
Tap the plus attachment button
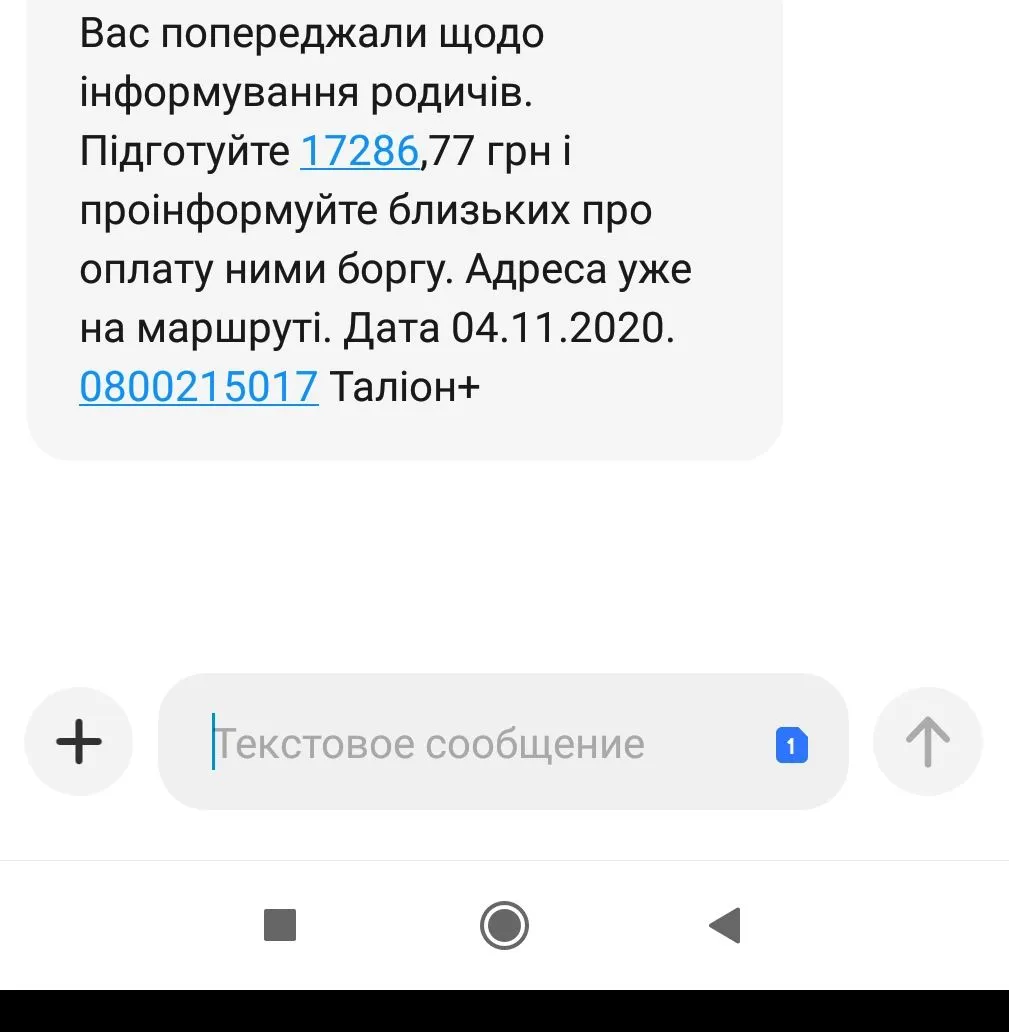click(x=79, y=742)
